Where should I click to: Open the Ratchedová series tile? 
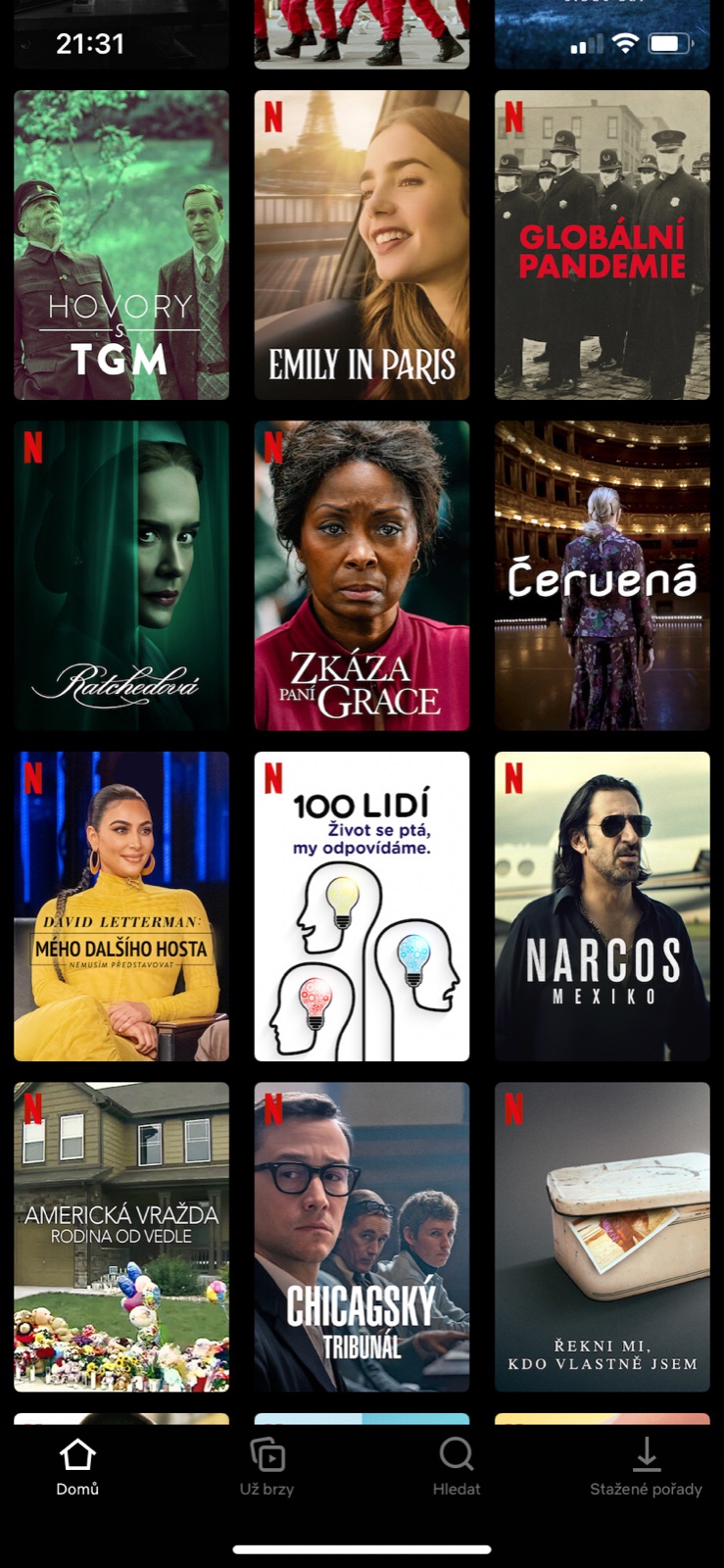(x=121, y=575)
